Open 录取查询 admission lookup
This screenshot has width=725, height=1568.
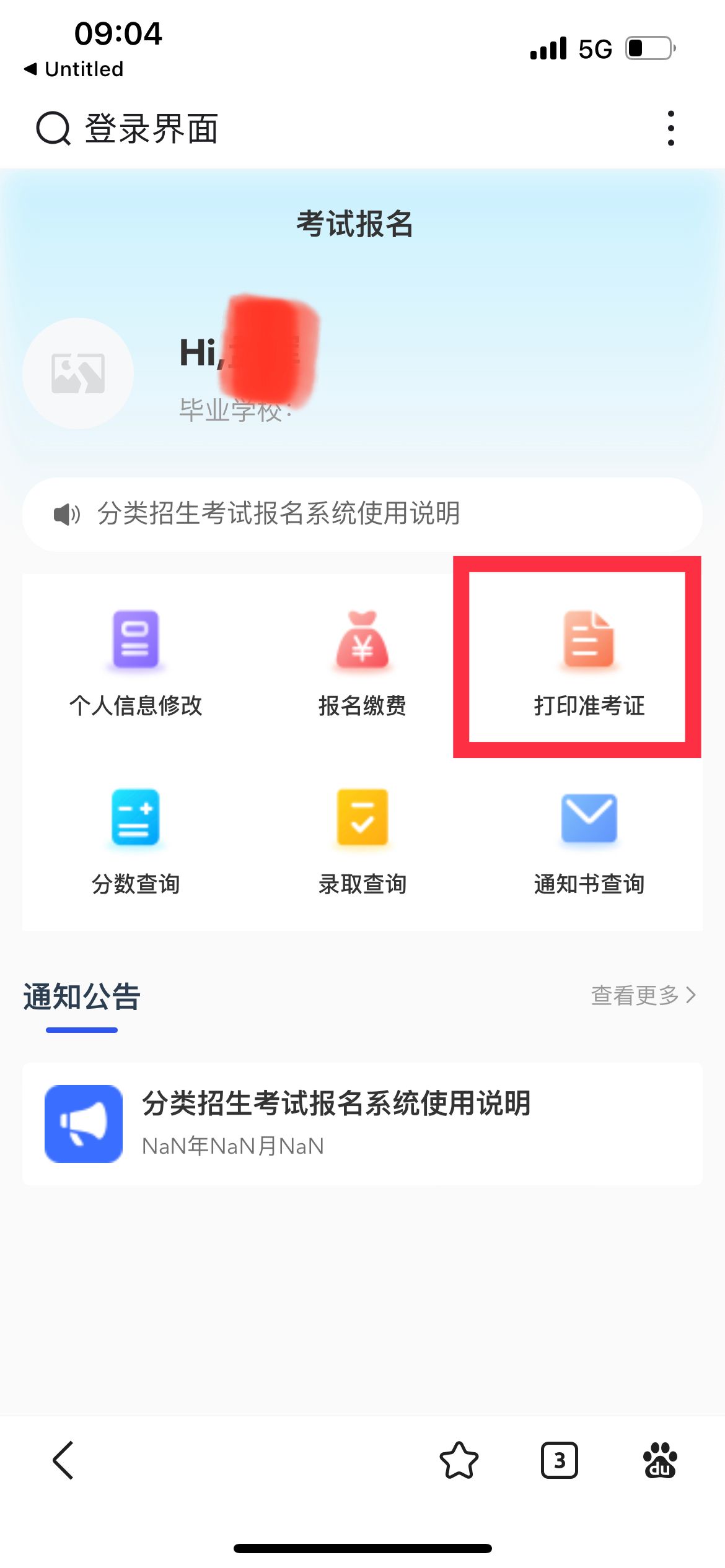pyautogui.click(x=362, y=841)
